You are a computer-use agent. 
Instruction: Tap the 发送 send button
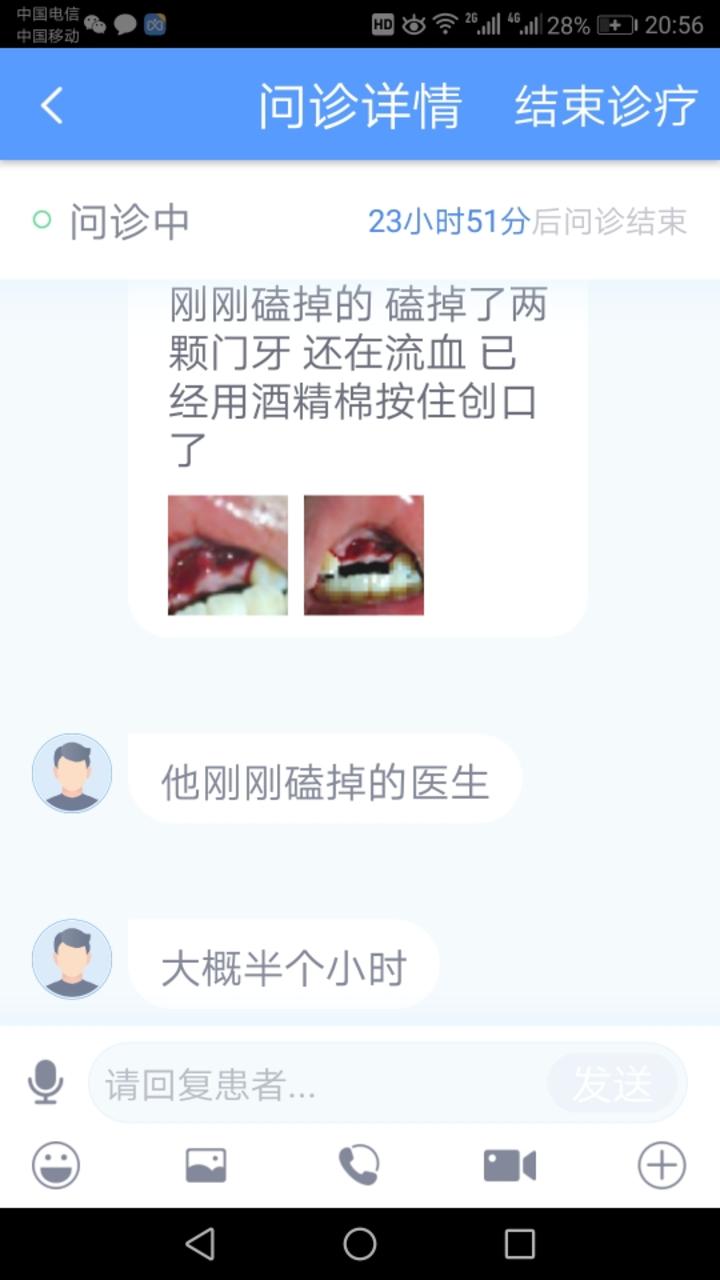point(612,1084)
